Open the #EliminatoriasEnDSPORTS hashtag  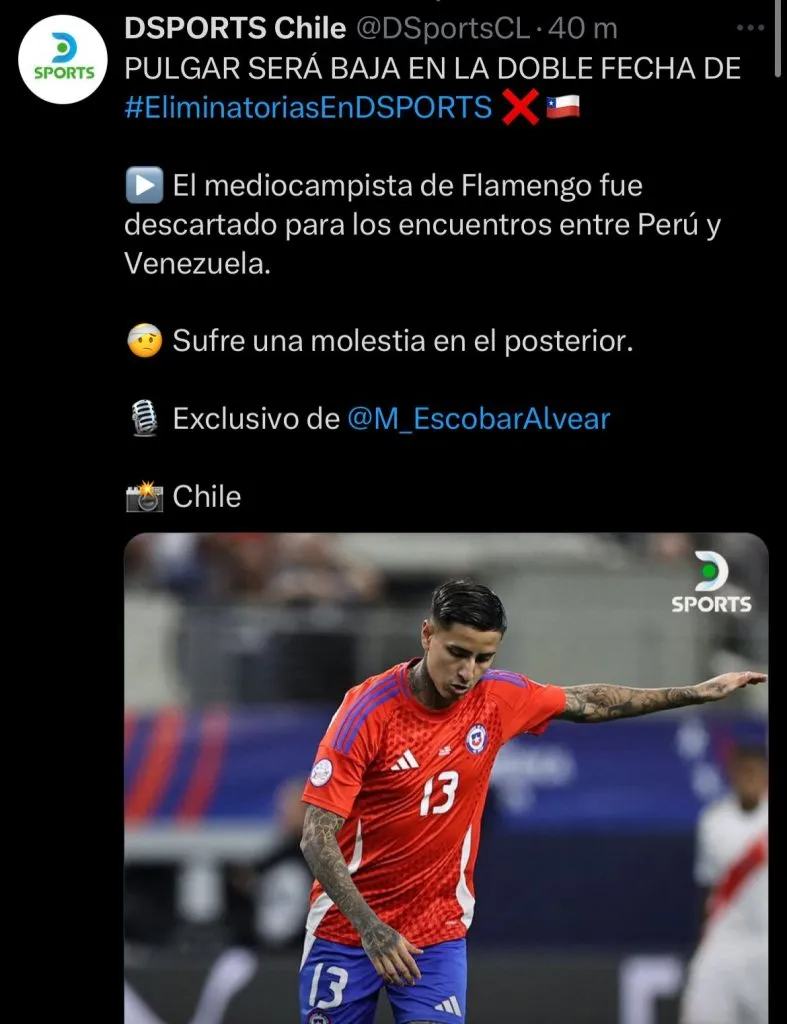coord(308,107)
